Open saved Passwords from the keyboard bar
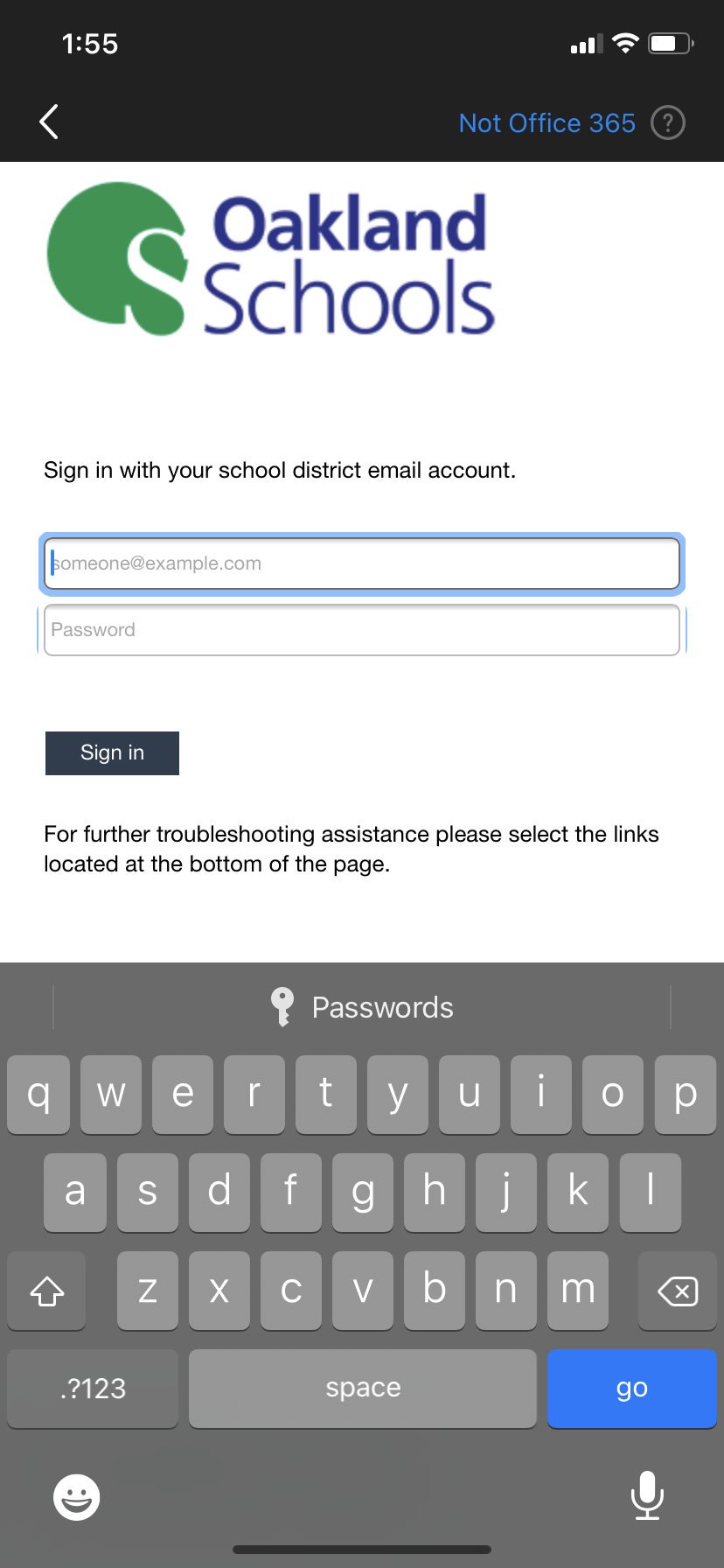Viewport: 724px width, 1568px height. click(362, 1007)
